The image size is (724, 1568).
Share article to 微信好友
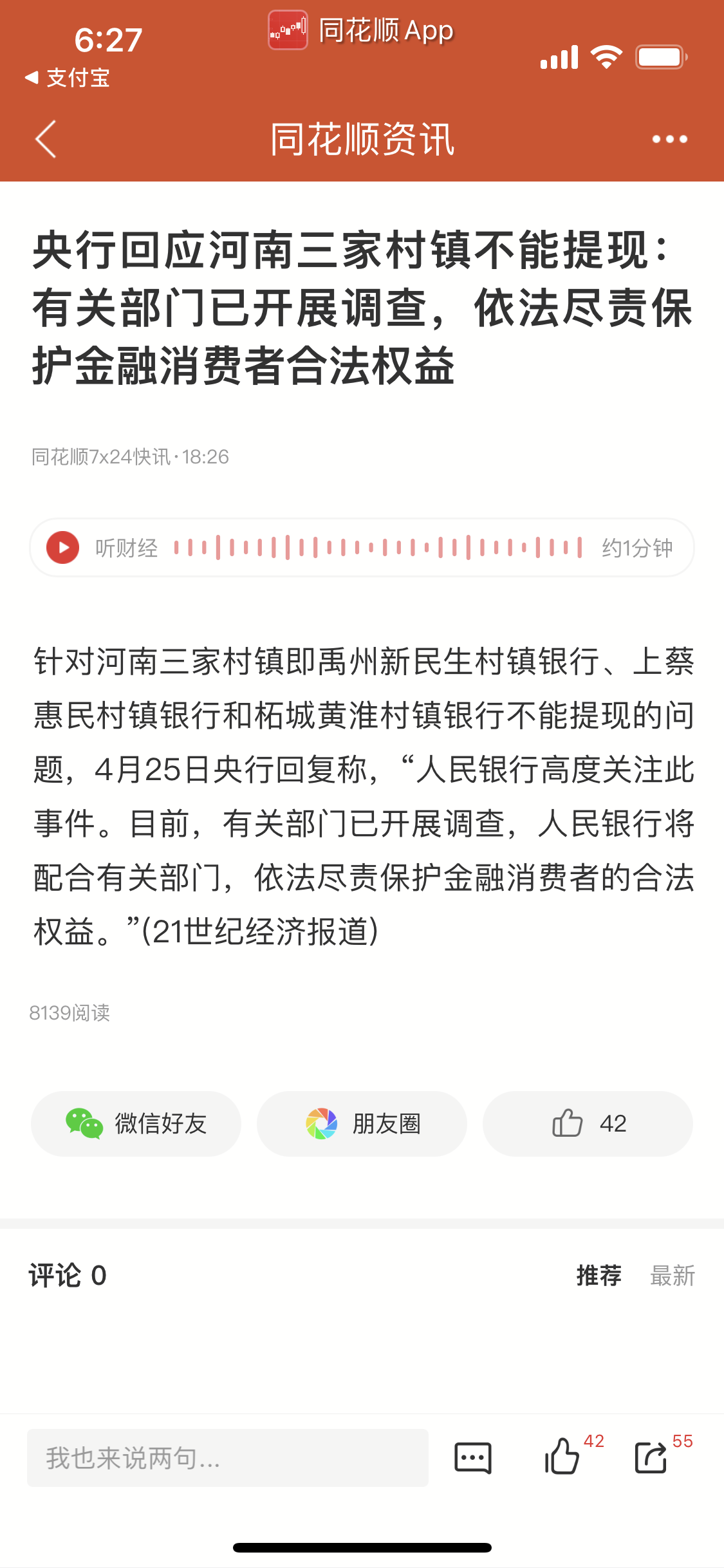tap(136, 1124)
